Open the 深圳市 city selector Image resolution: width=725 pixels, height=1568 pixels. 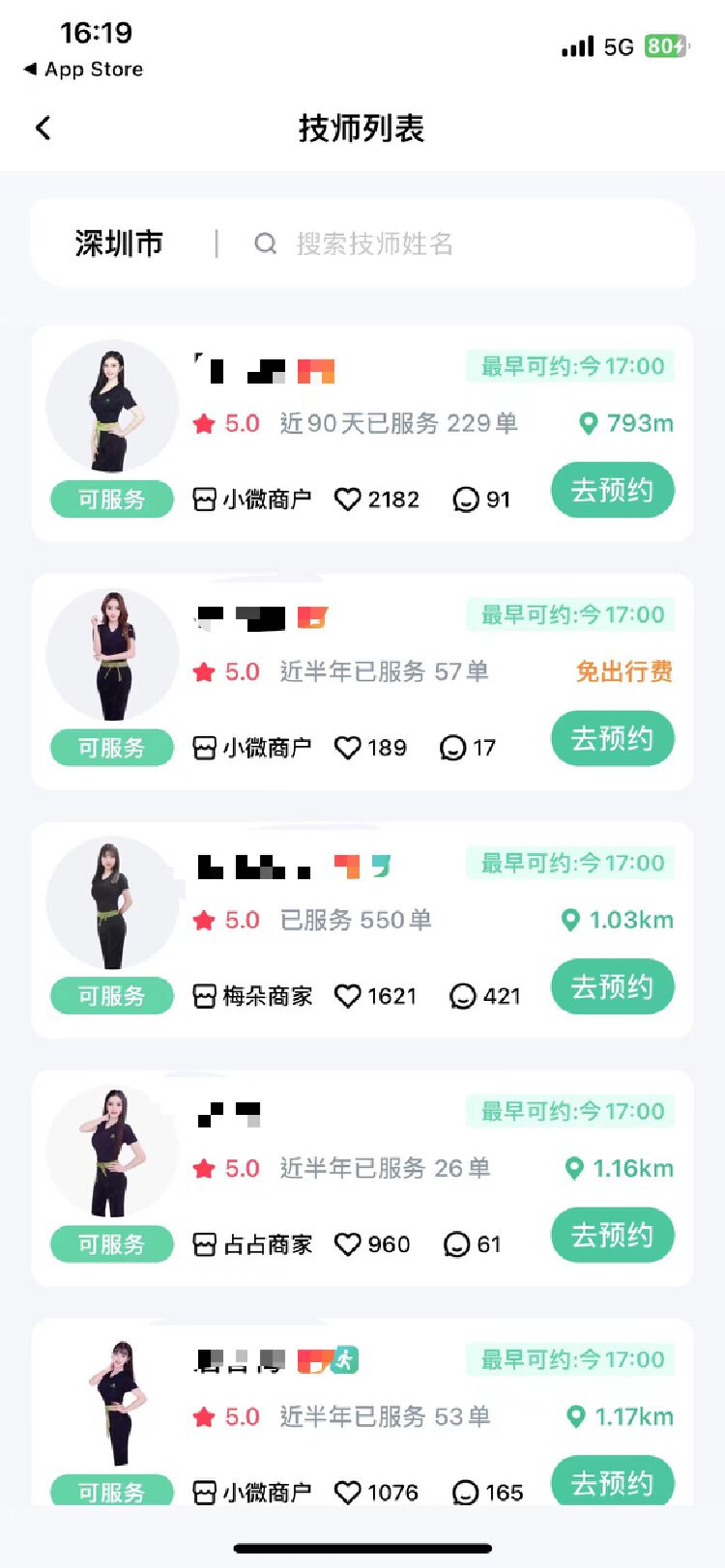click(x=119, y=243)
